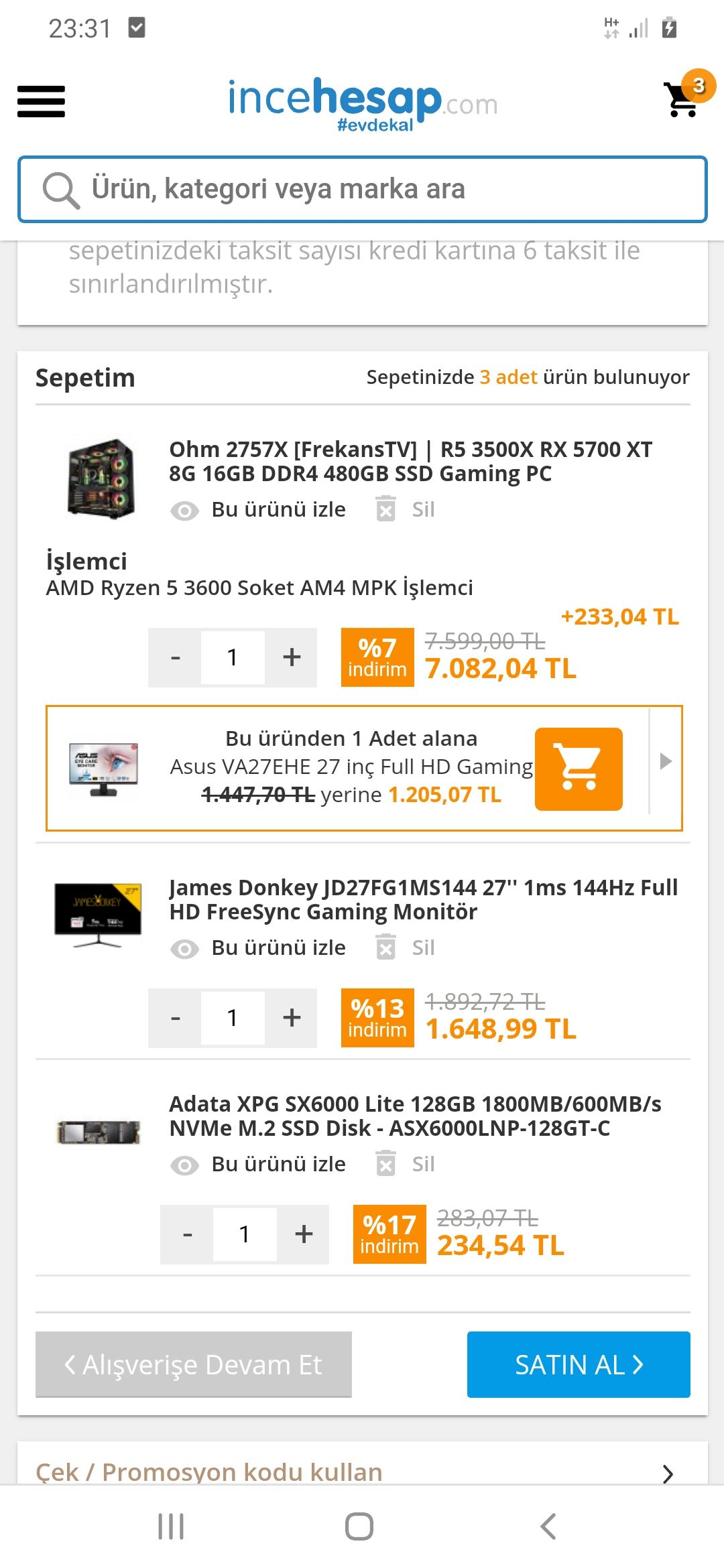724x1568 pixels.
Task: Expand Çek / Promosyon kodu kullan
Action: pyautogui.click(x=362, y=1472)
